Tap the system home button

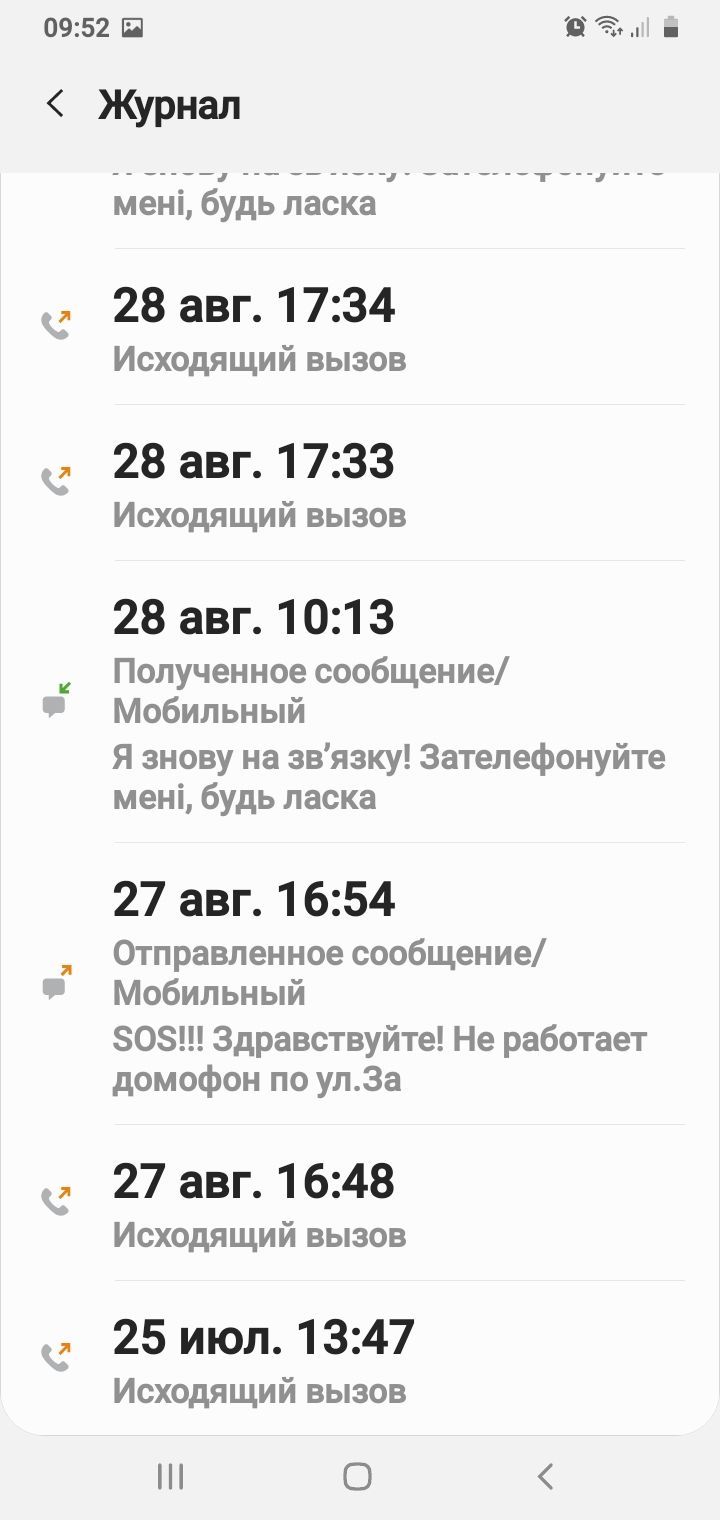[357, 1476]
